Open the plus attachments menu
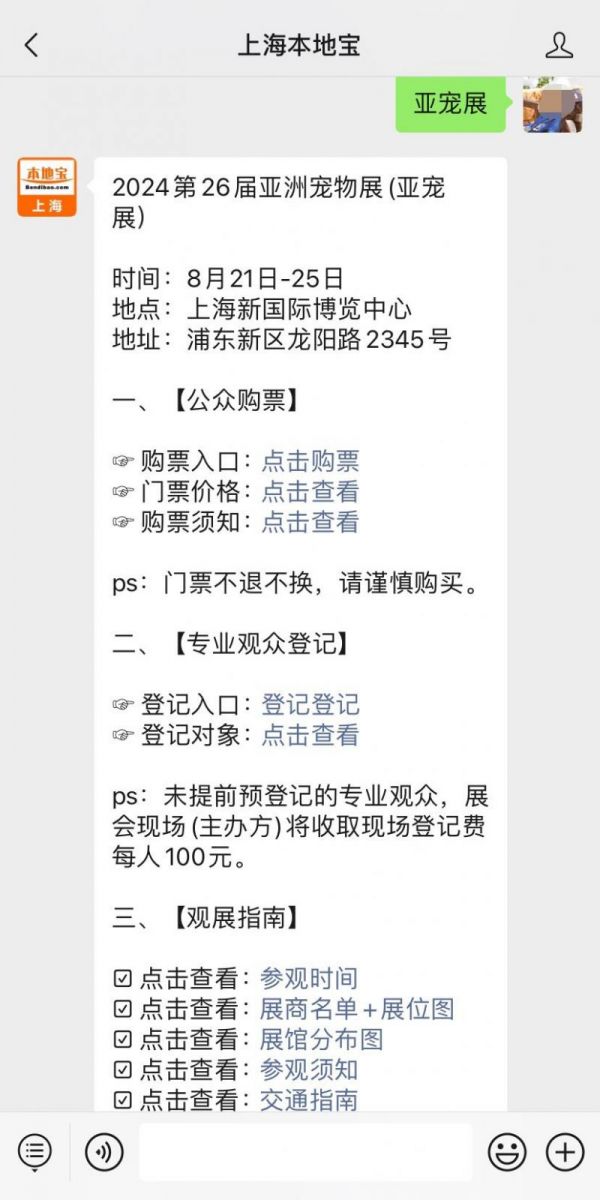The width and height of the screenshot is (600, 1200). [x=565, y=1152]
